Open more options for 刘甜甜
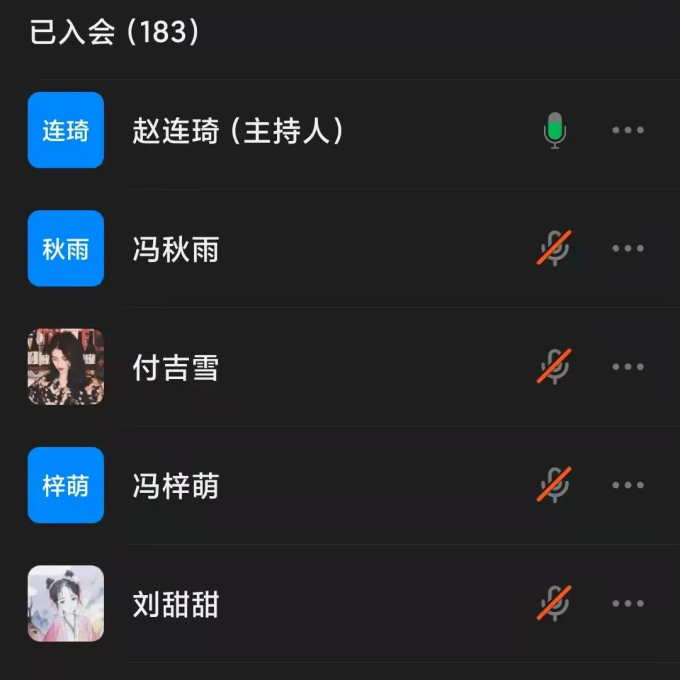The width and height of the screenshot is (681, 681). [x=628, y=603]
